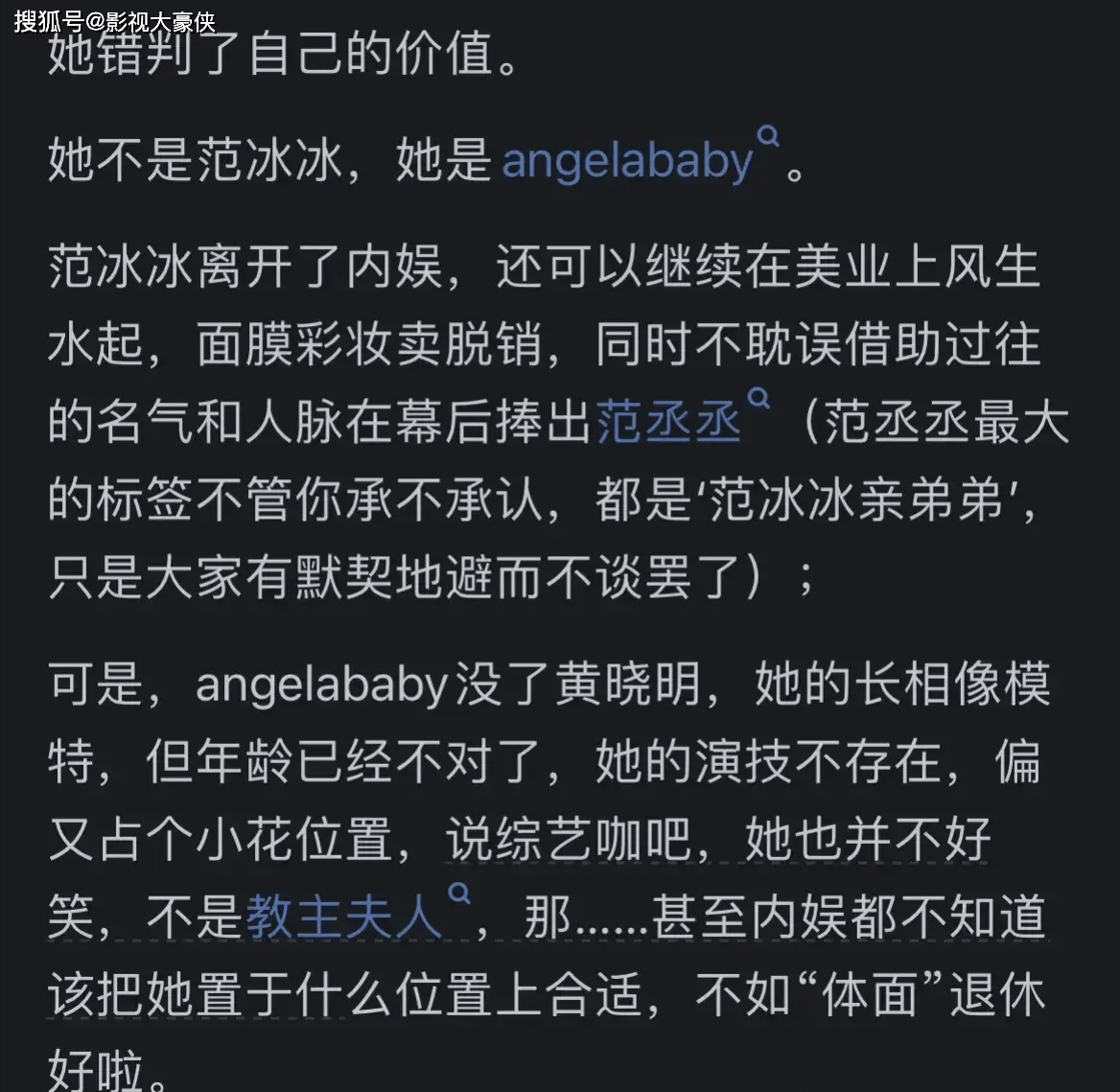This screenshot has height=1092, width=1120.
Task: Open the angelababy search link
Action: tap(628, 162)
